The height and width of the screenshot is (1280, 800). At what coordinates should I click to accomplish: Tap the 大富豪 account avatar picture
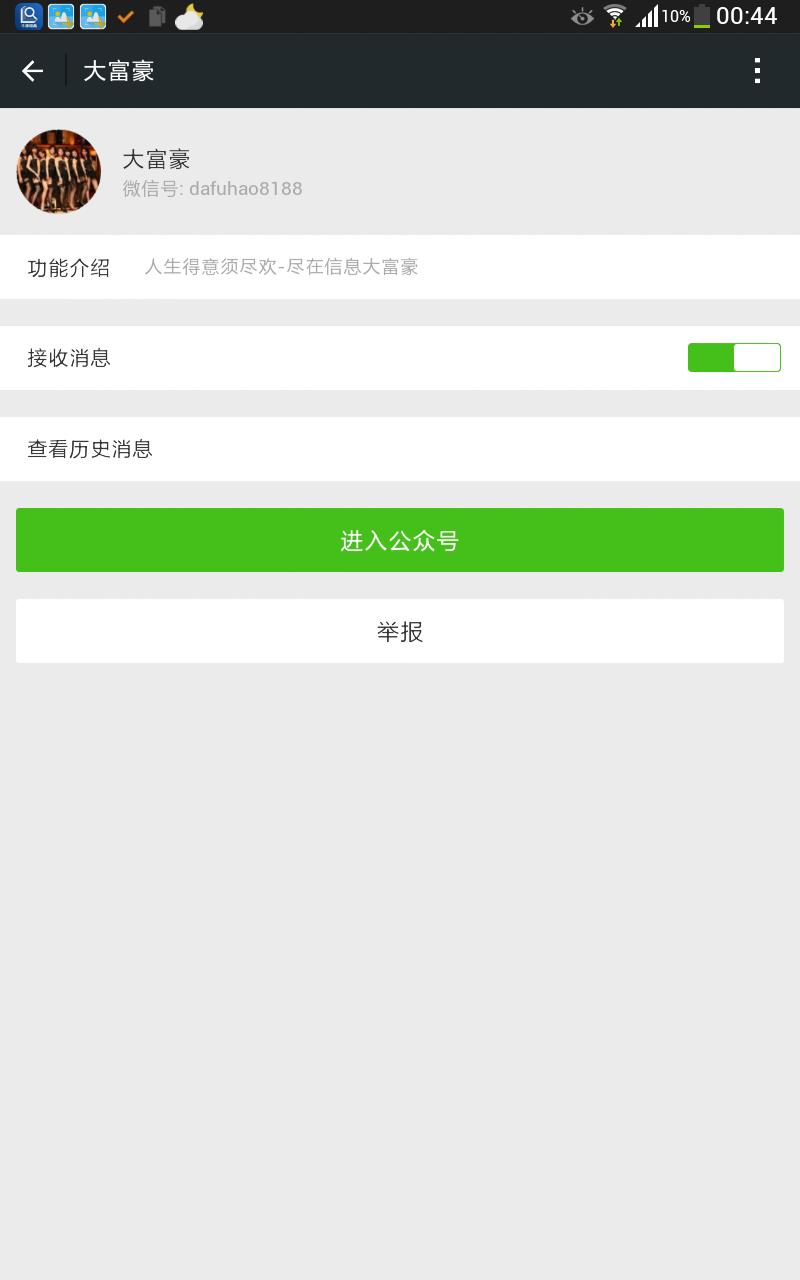58,172
